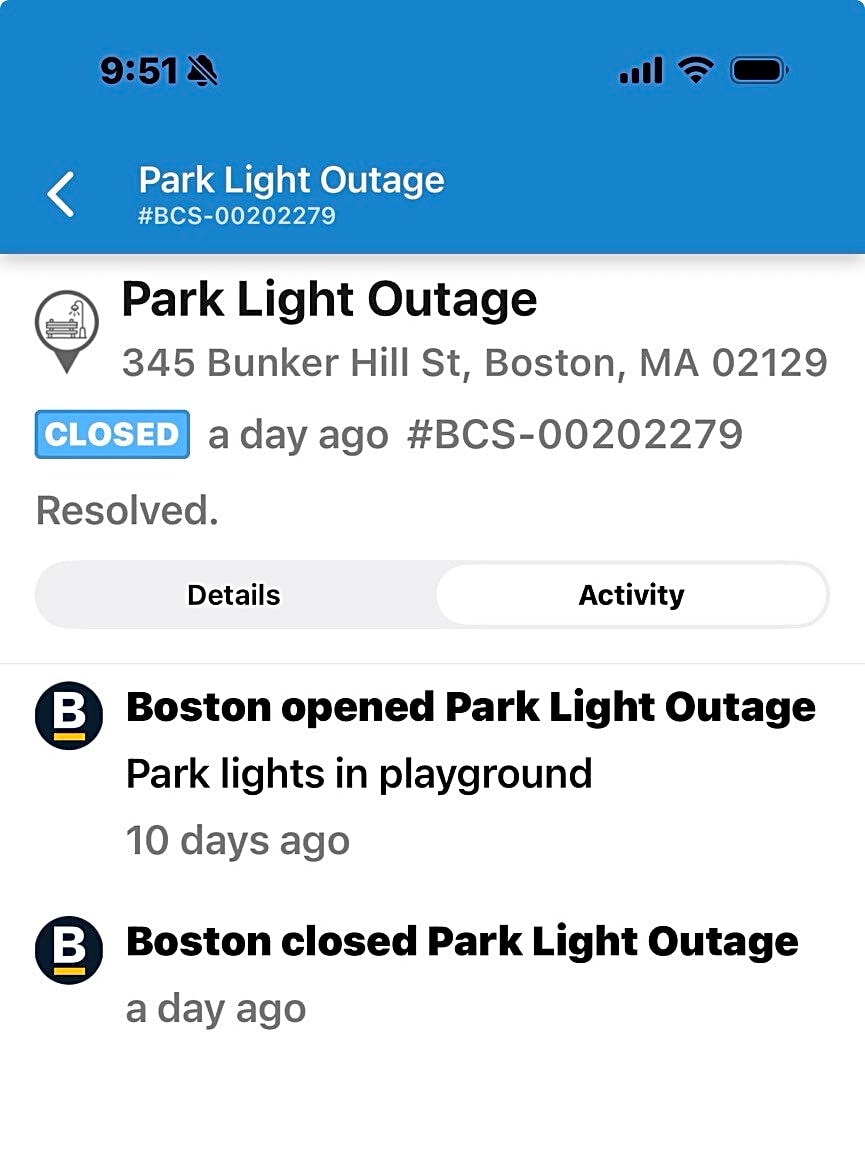Viewport: 865px width, 1152px height.
Task: Switch to the Details tab
Action: click(234, 595)
